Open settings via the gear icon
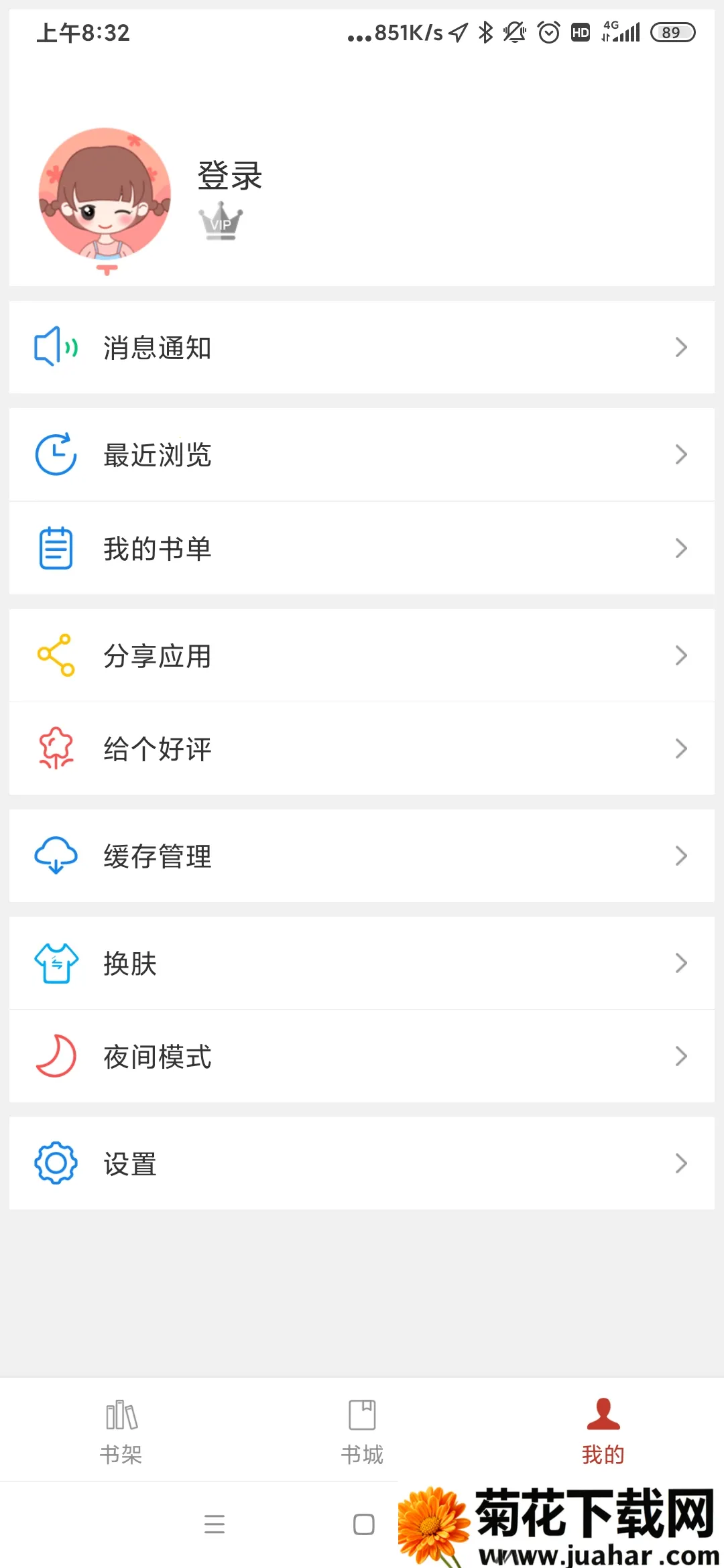This screenshot has height=1568, width=724. pyautogui.click(x=56, y=1163)
